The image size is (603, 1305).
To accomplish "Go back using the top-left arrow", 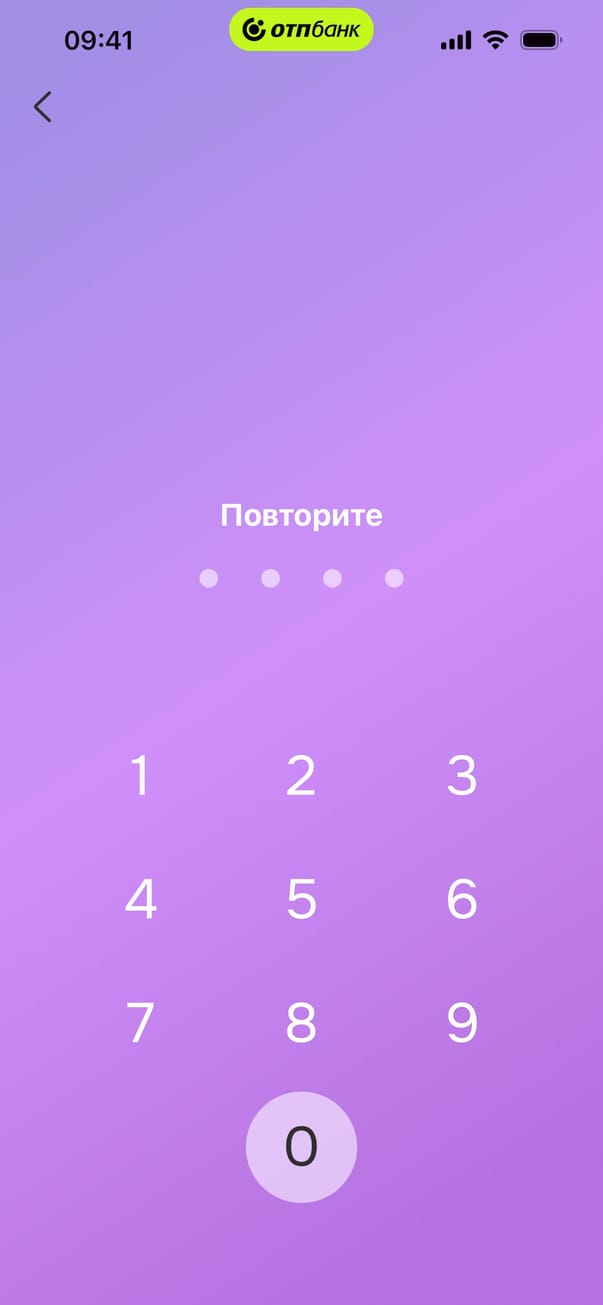I will point(42,107).
